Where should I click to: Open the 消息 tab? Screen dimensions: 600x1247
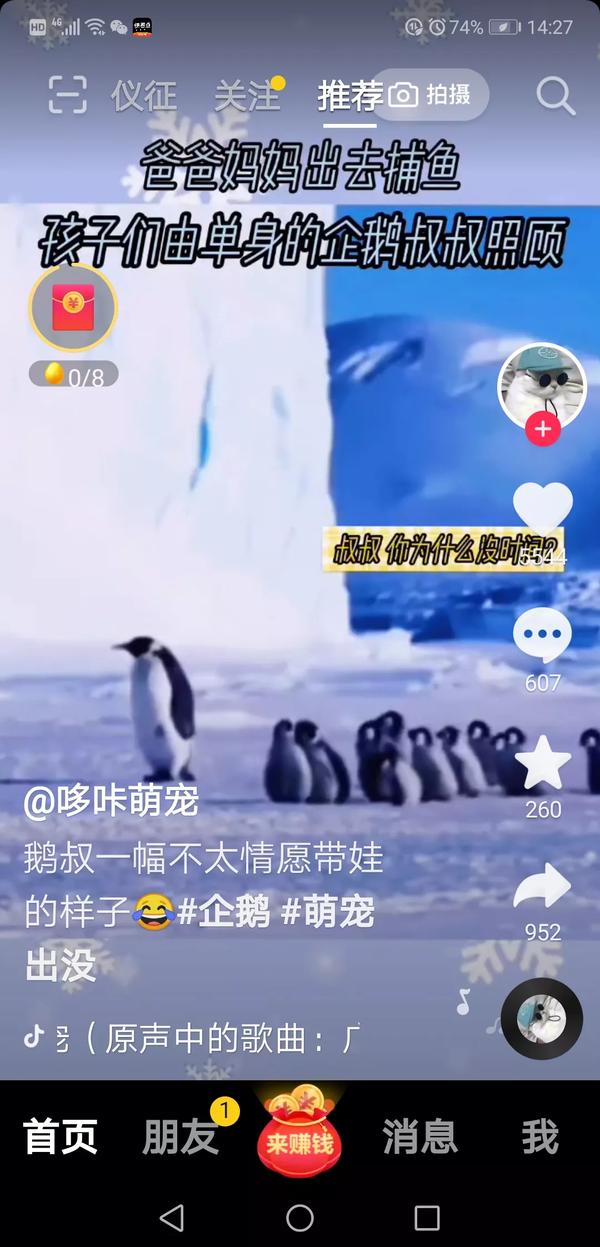pyautogui.click(x=420, y=1137)
